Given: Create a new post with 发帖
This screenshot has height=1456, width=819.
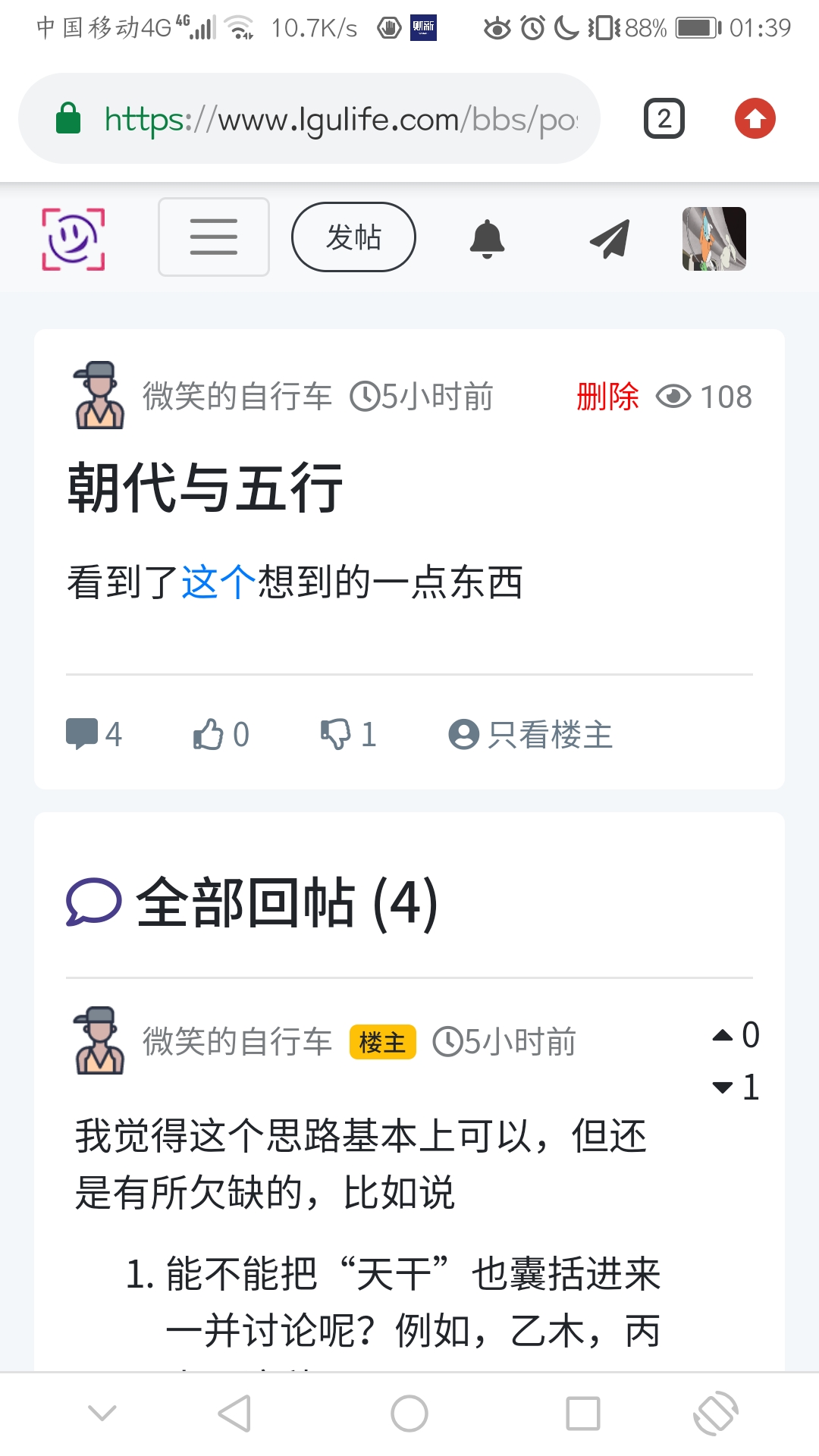Looking at the screenshot, I should tap(353, 237).
